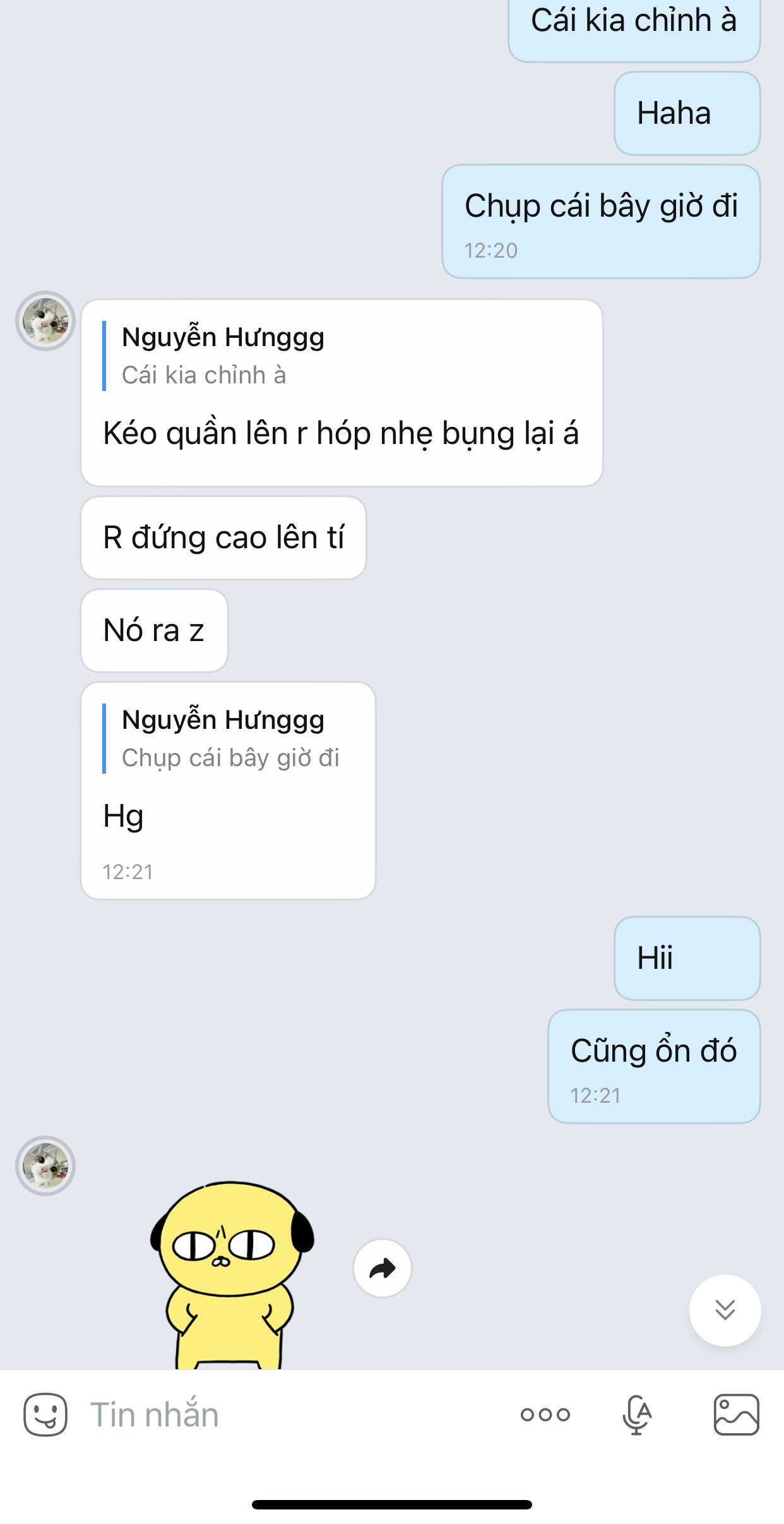Image resolution: width=784 pixels, height=1524 pixels.
Task: Forward the yellow character sticker
Action: 382,1268
